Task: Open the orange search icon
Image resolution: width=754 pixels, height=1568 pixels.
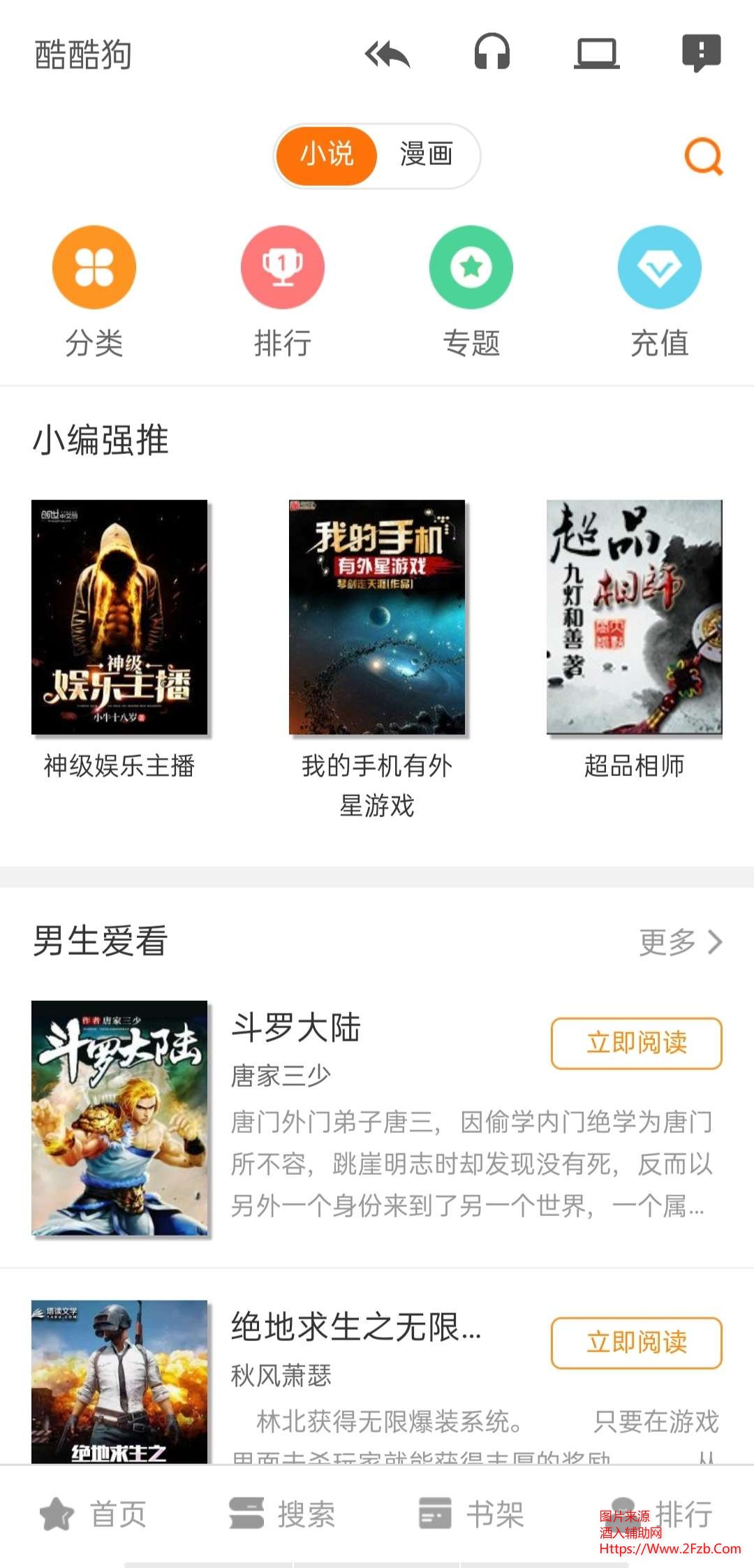Action: click(703, 156)
